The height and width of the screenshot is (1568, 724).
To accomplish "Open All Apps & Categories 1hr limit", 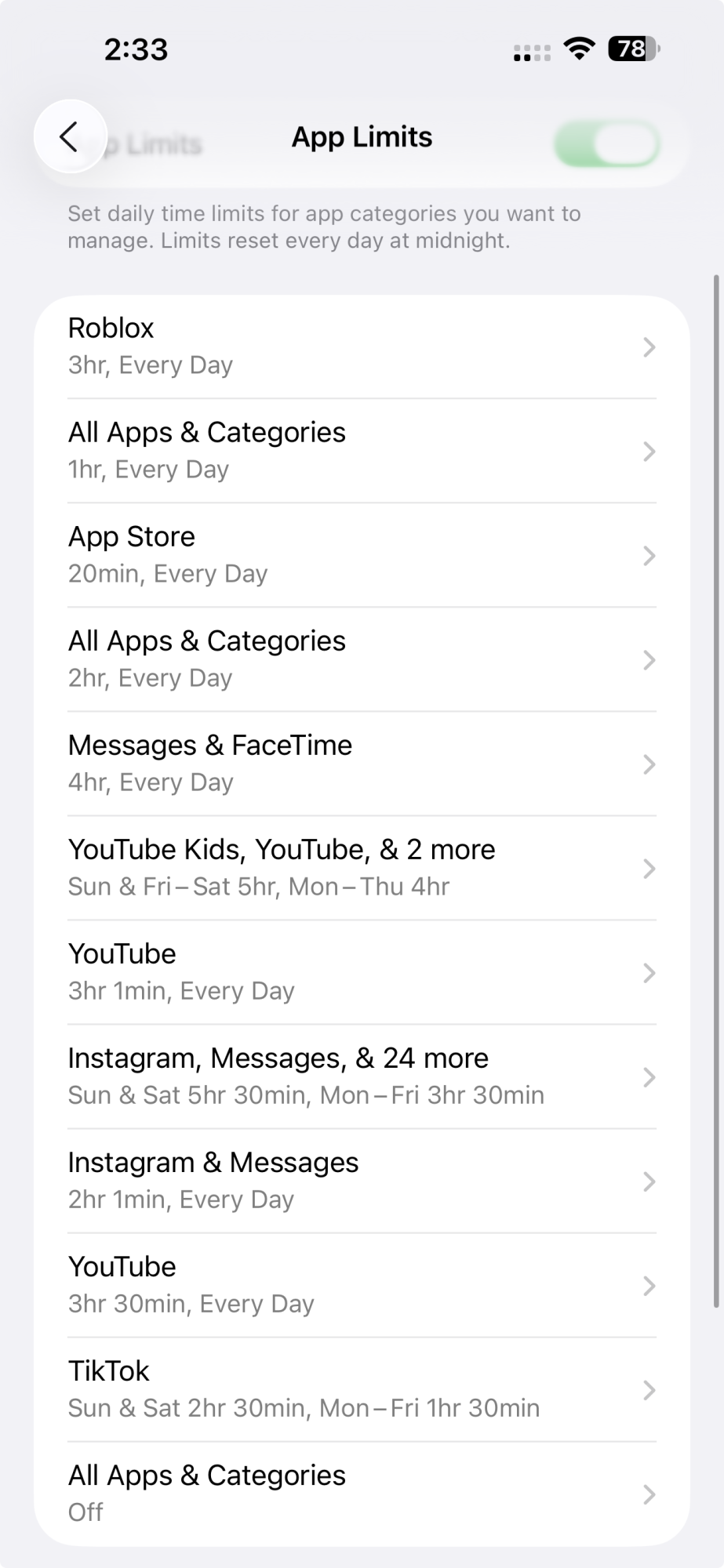I will pos(362,451).
